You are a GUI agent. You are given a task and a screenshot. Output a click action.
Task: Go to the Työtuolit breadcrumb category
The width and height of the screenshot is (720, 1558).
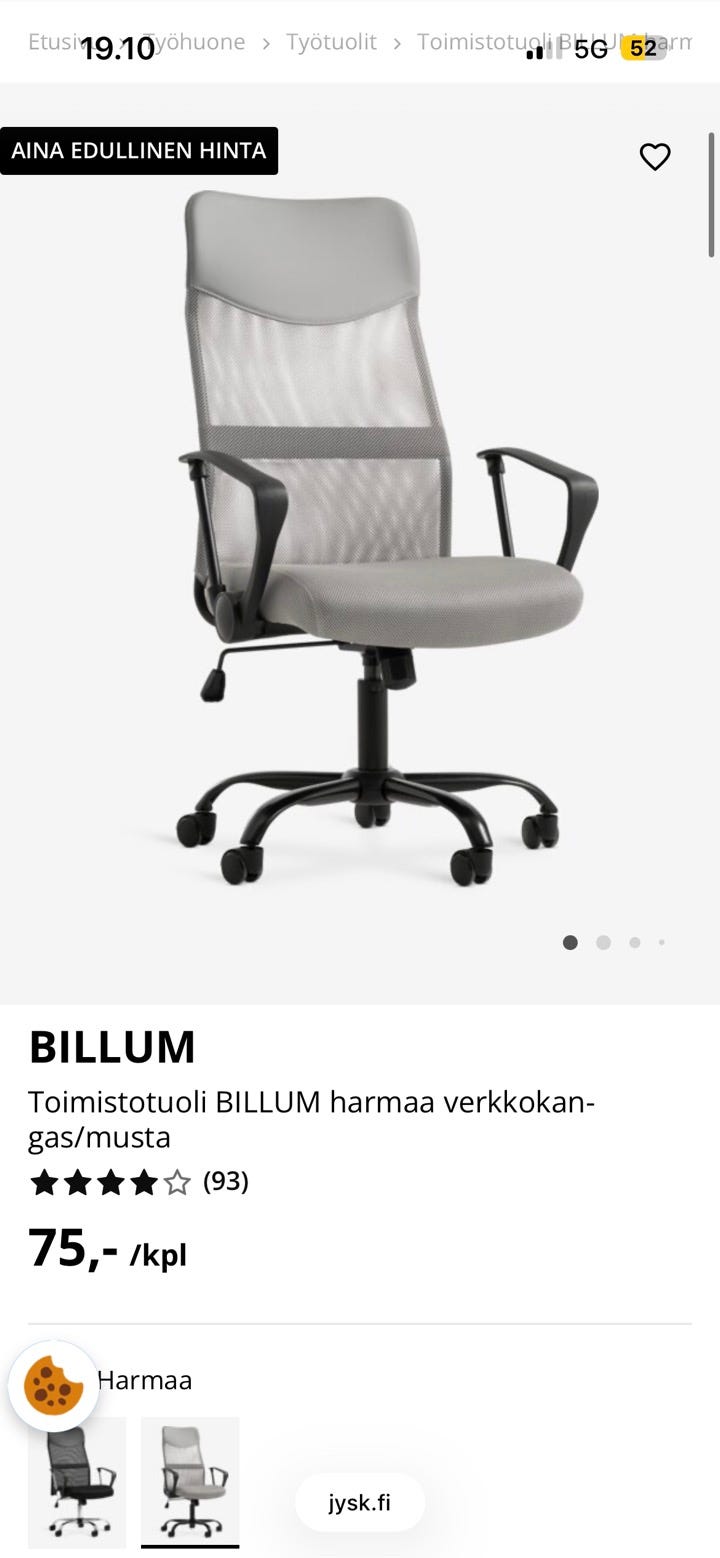pos(331,43)
